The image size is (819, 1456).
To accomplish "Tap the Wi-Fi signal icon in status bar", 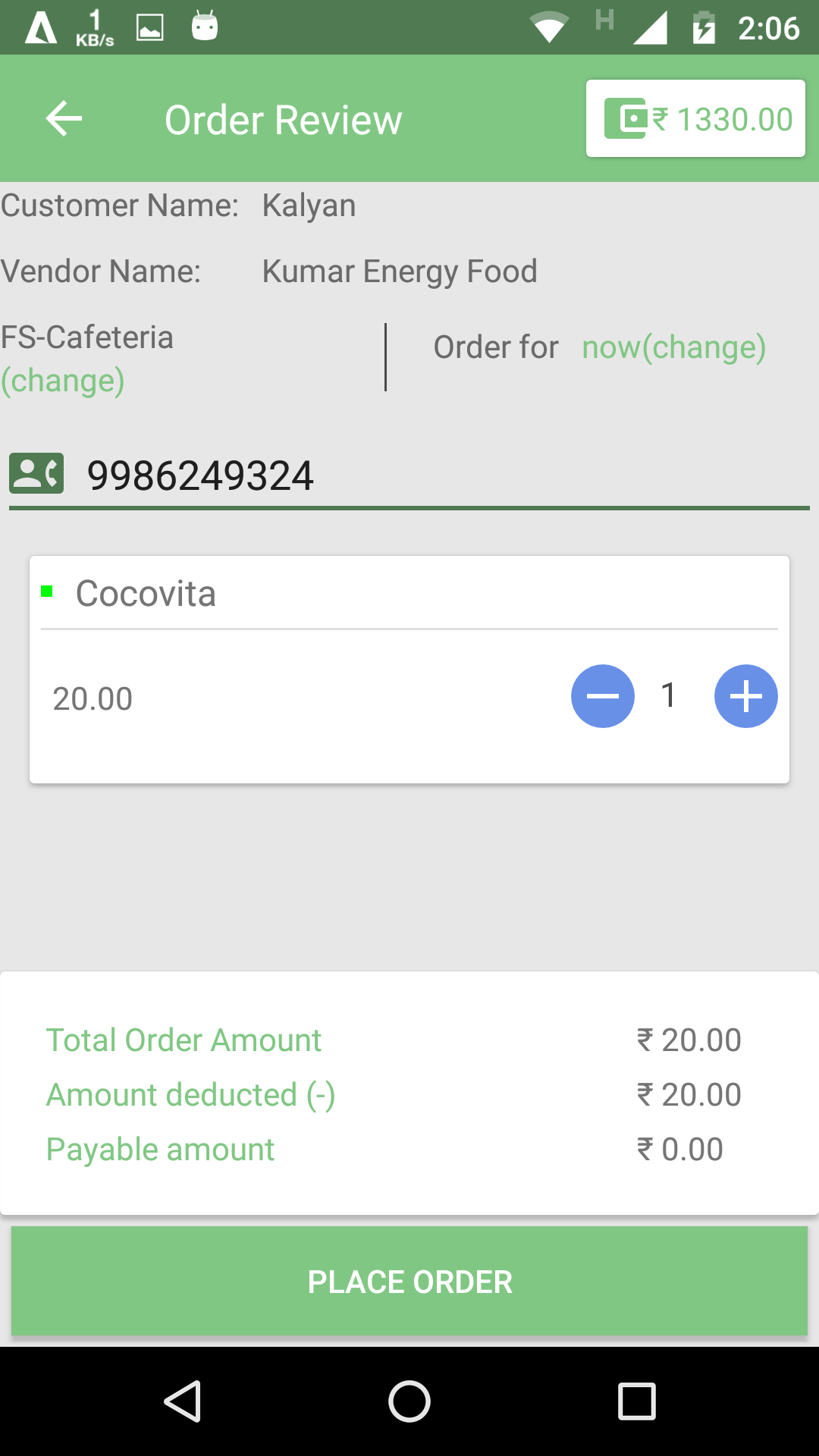I will pos(548,27).
